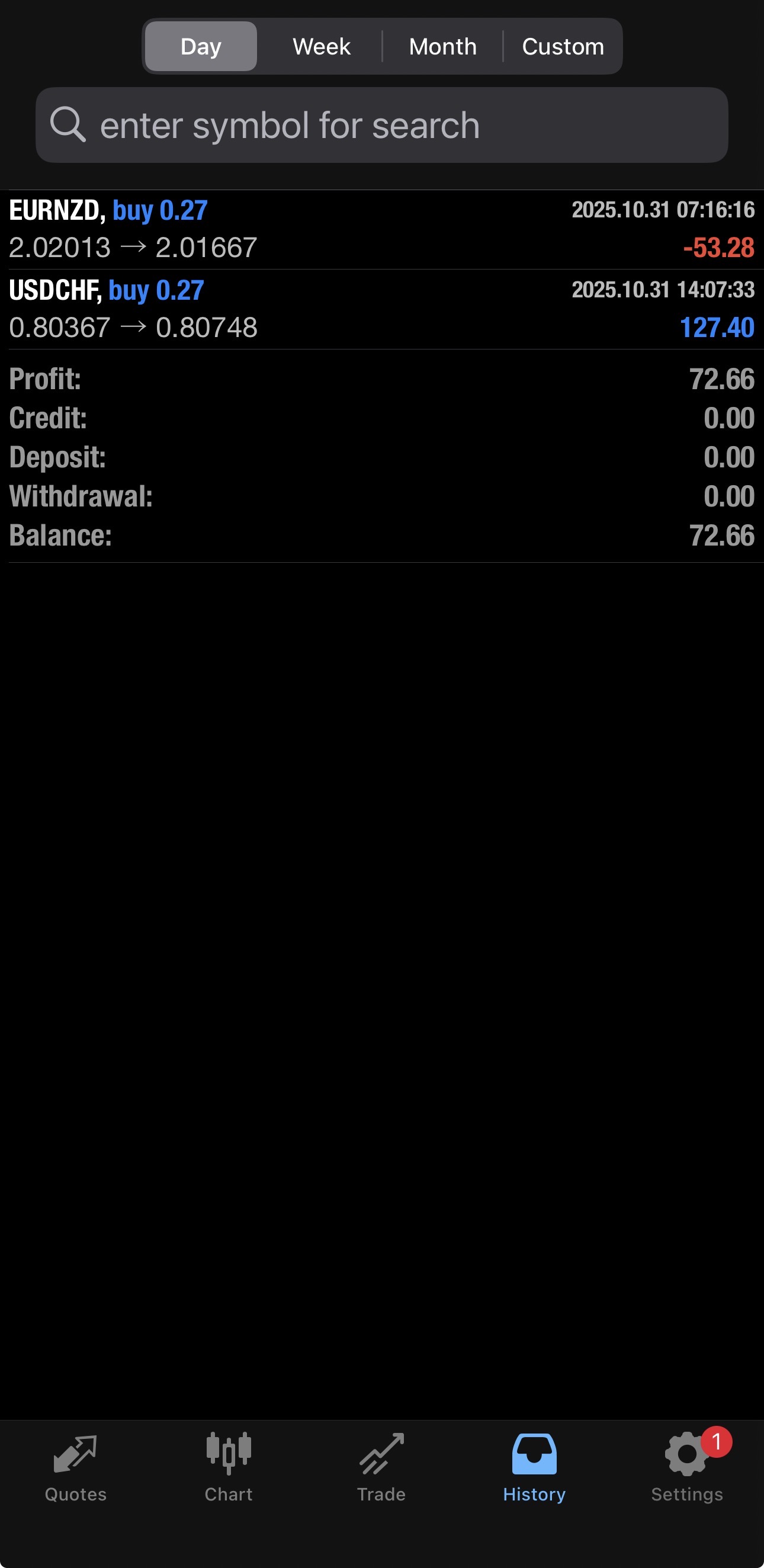The height and width of the screenshot is (1568, 764).
Task: Switch to the Trade tab
Action: 381,1467
